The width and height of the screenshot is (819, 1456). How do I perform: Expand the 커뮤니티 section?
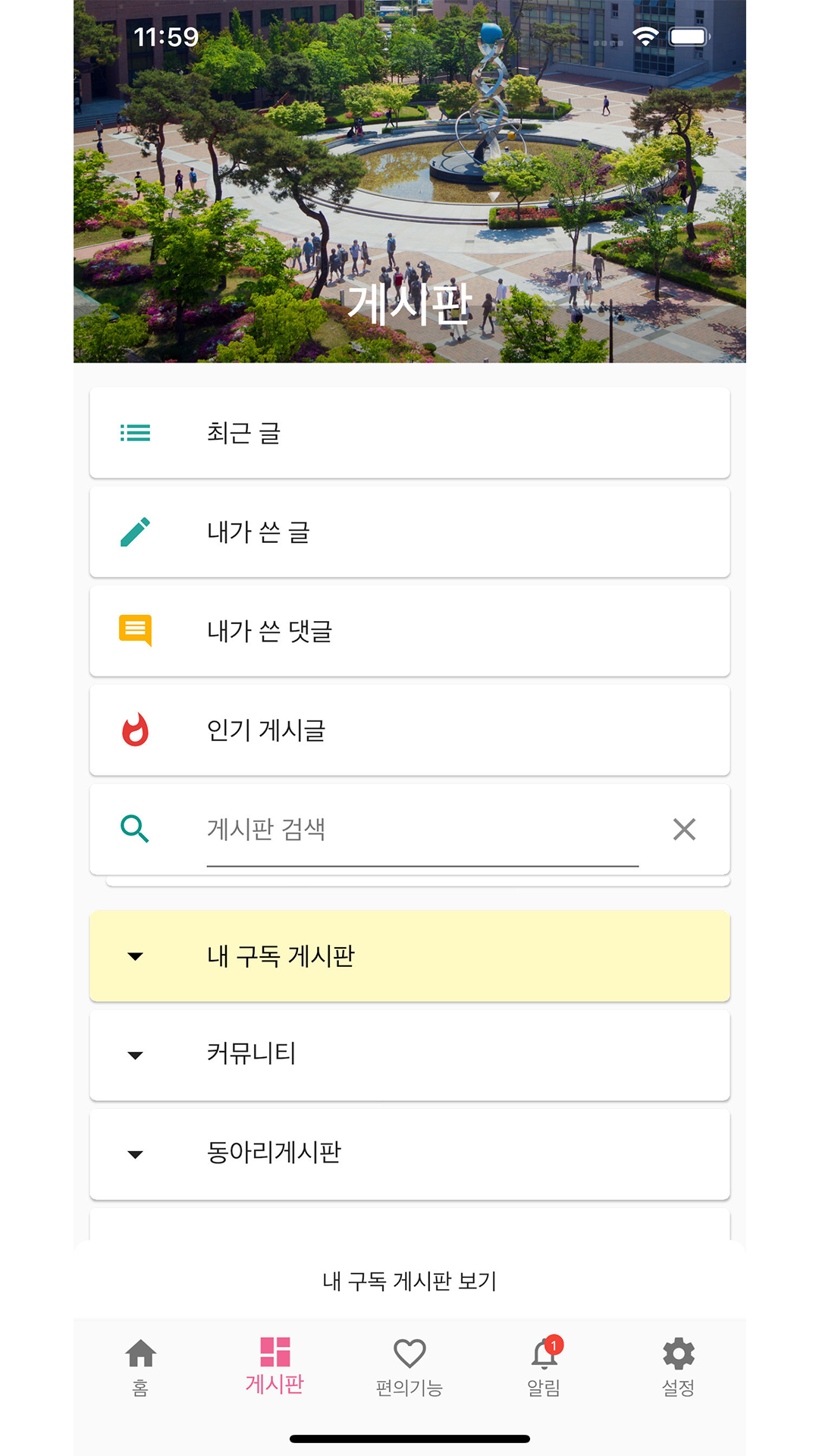coord(409,1055)
